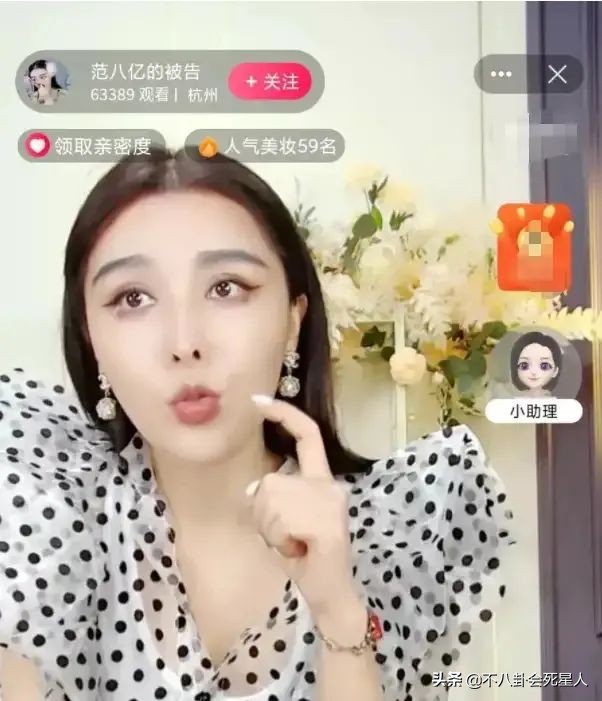Open the 小助理 assistant
The image size is (602, 701).
tap(534, 376)
